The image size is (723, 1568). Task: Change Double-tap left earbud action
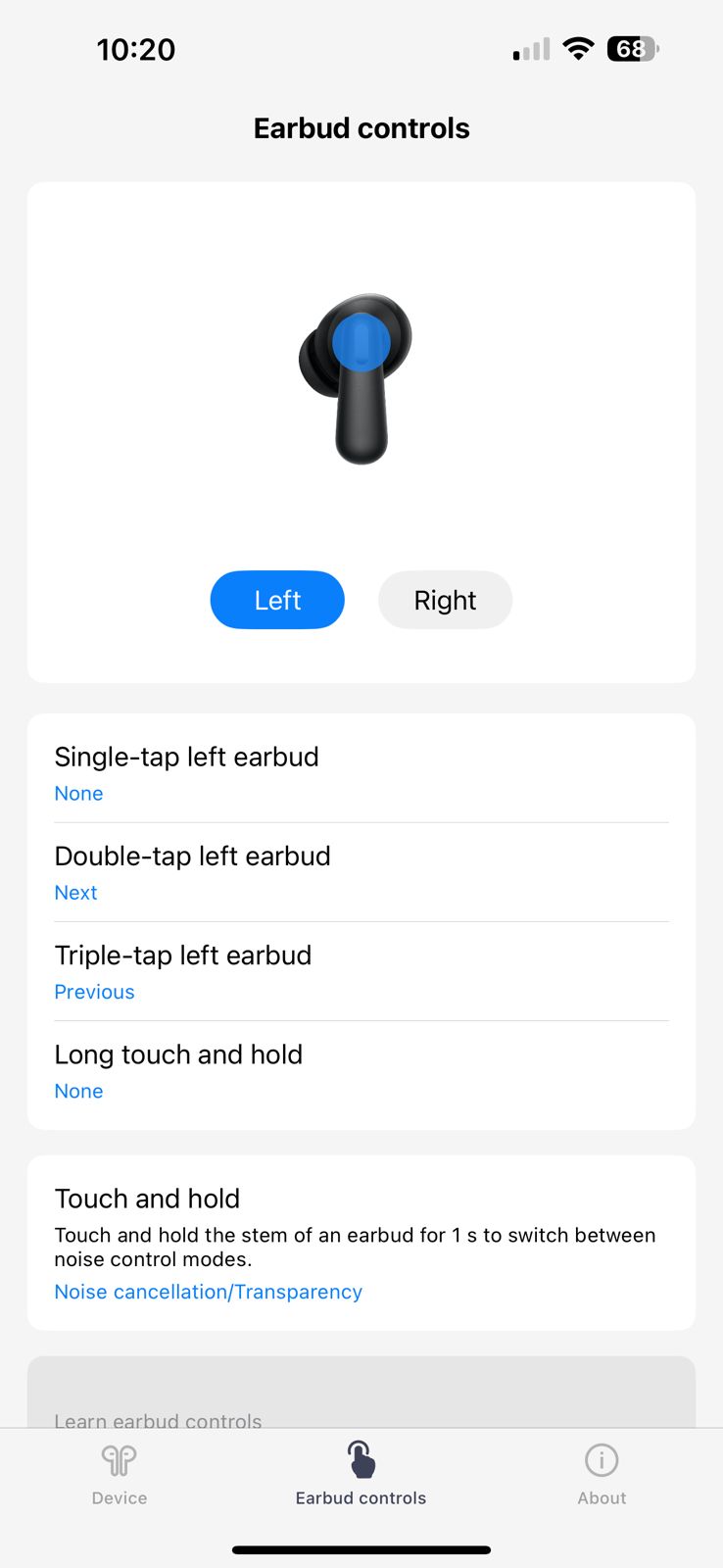coord(361,872)
